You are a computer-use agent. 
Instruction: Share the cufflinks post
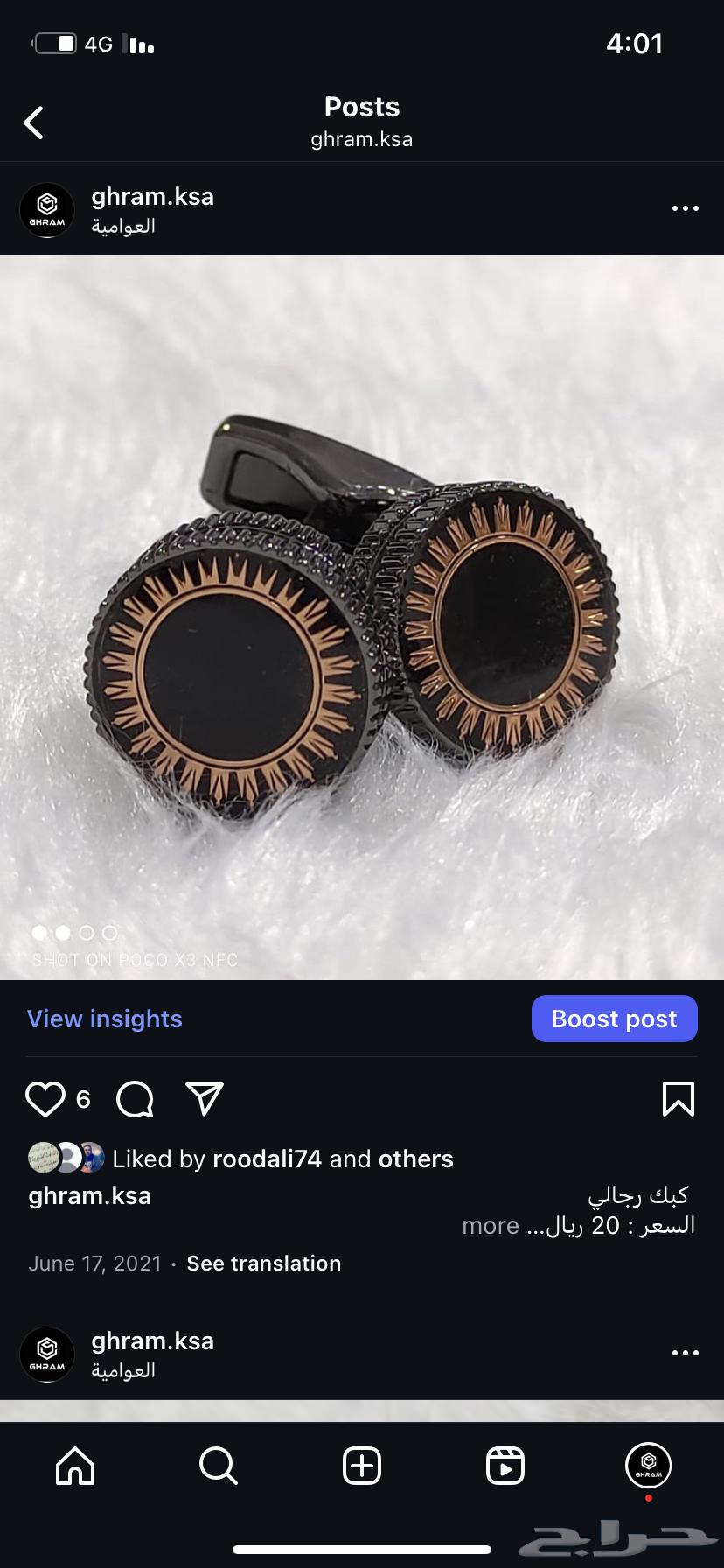coord(205,1099)
